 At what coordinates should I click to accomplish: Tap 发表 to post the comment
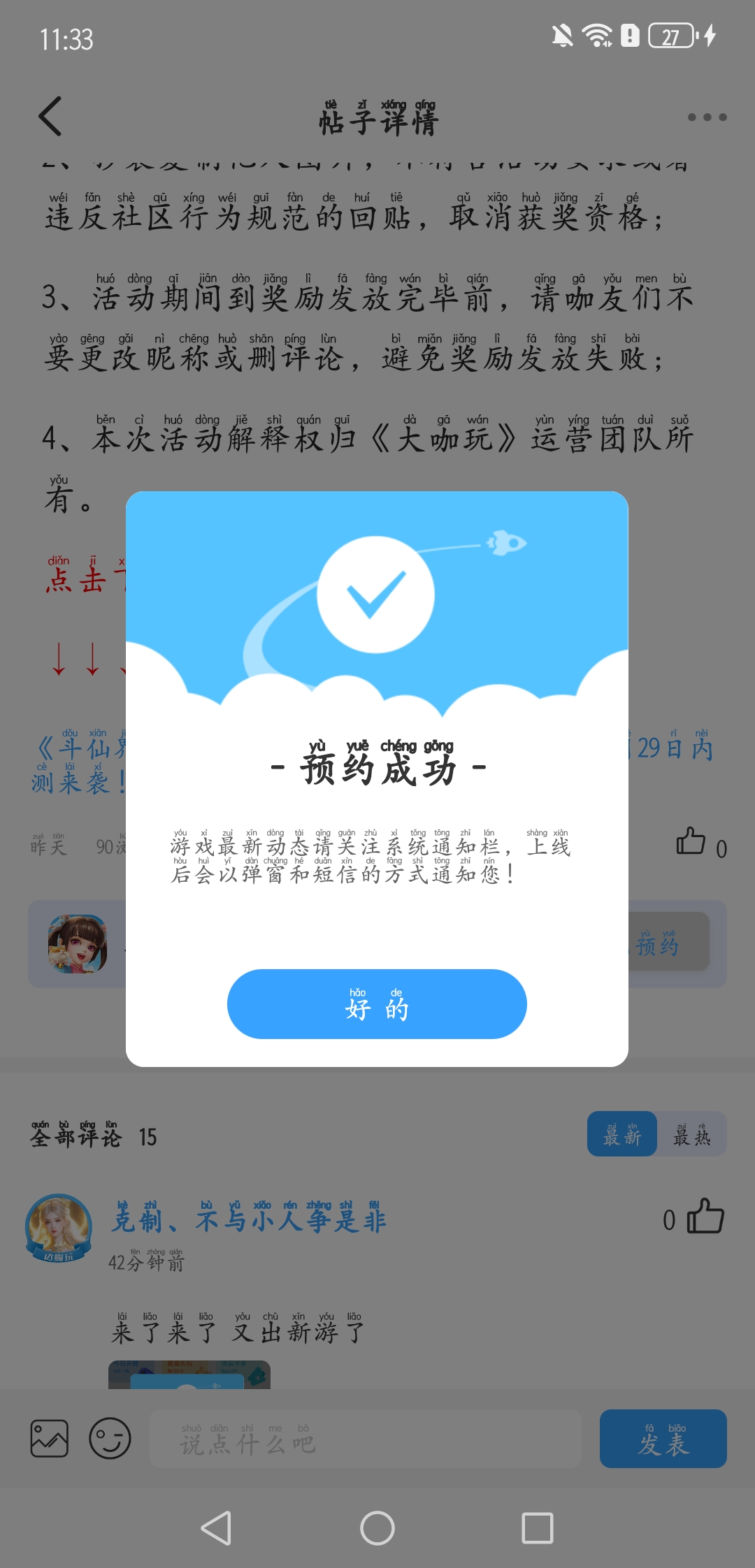click(x=663, y=1439)
